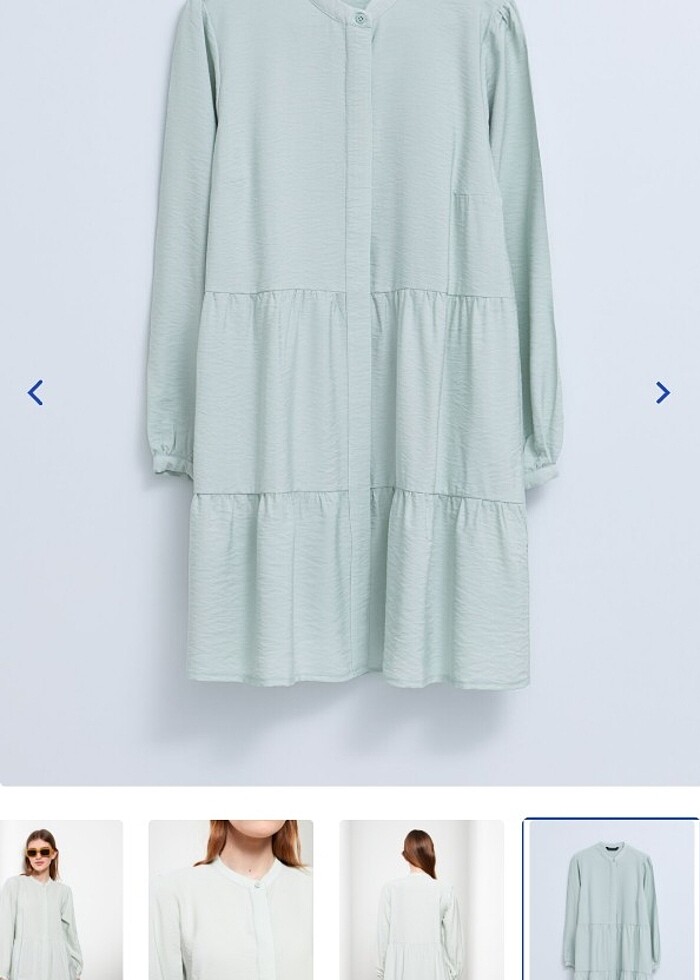
Task: Go to the previous product photo
Action: click(35, 393)
